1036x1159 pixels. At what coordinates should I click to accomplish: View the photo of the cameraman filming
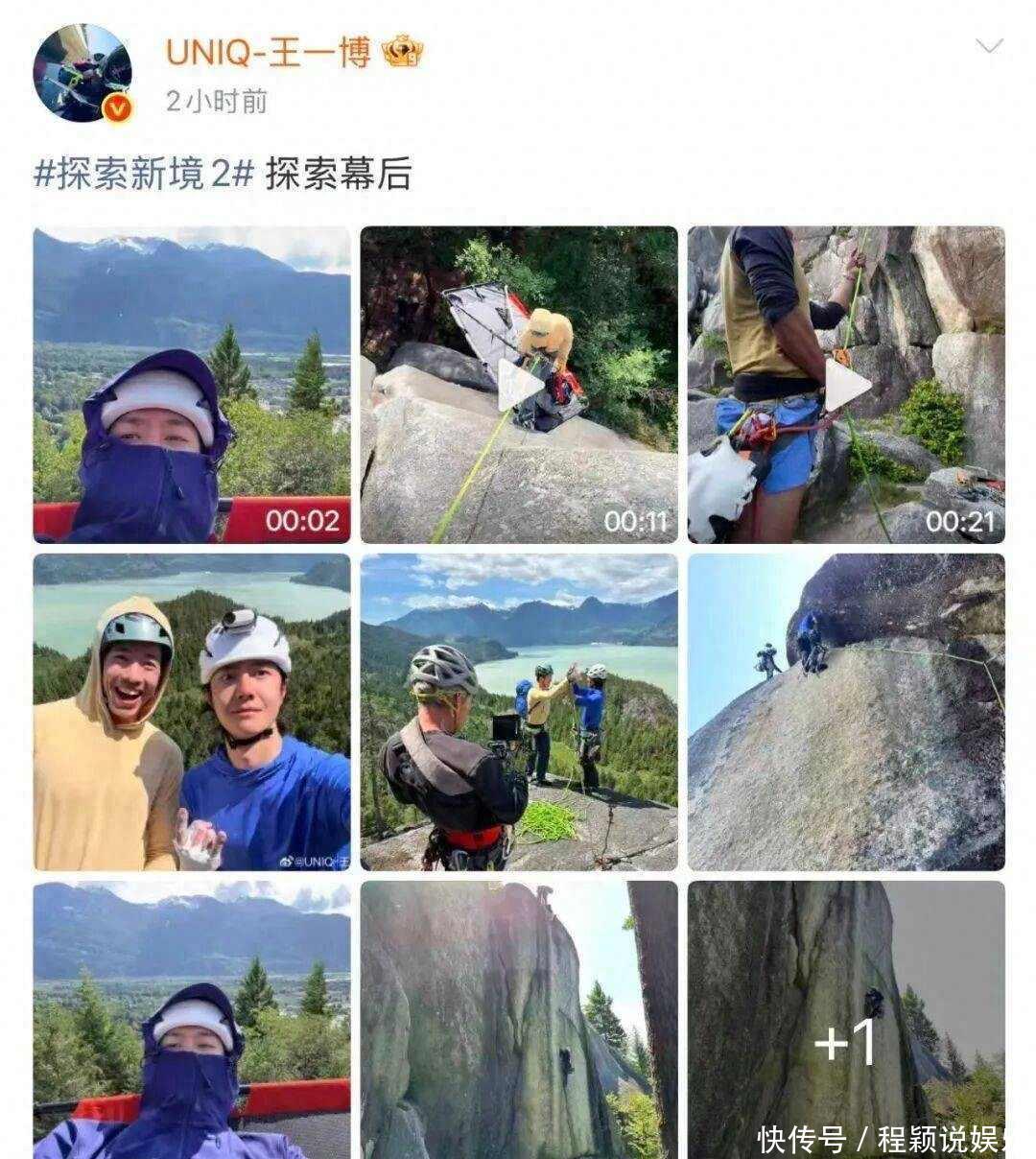pyautogui.click(x=519, y=712)
